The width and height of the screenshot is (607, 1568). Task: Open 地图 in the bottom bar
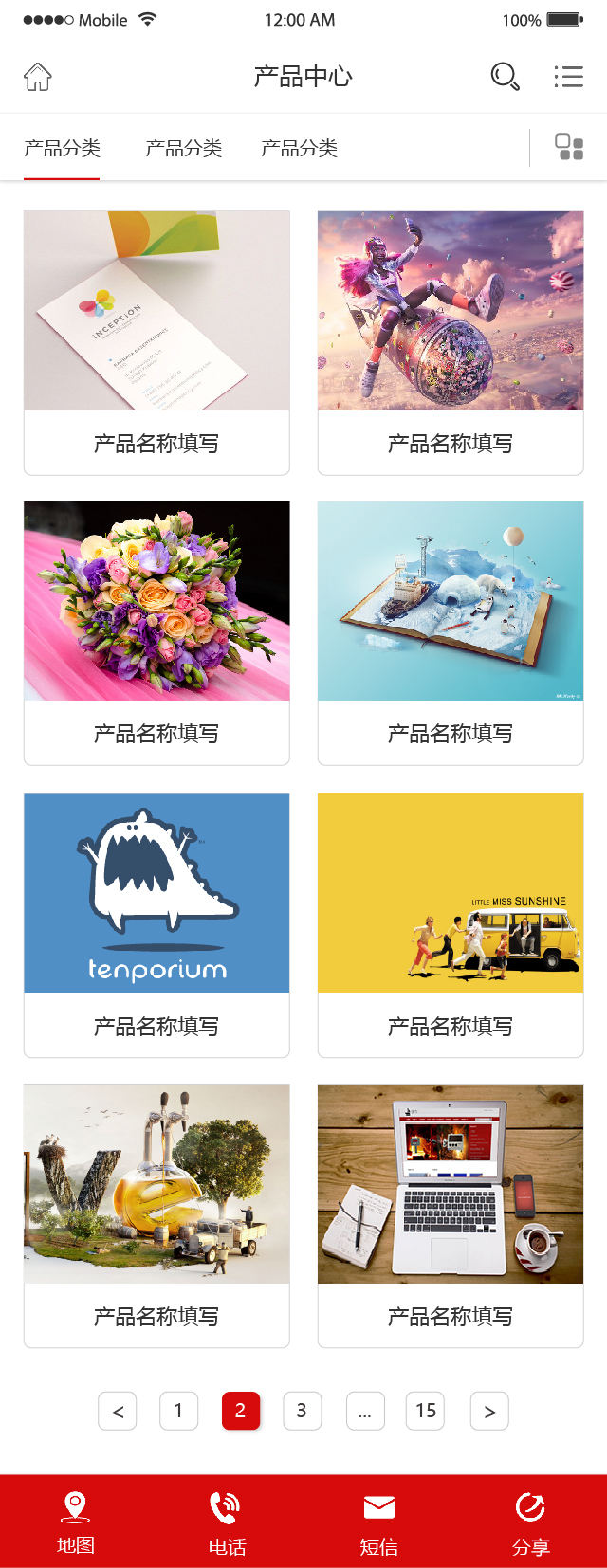76,1522
